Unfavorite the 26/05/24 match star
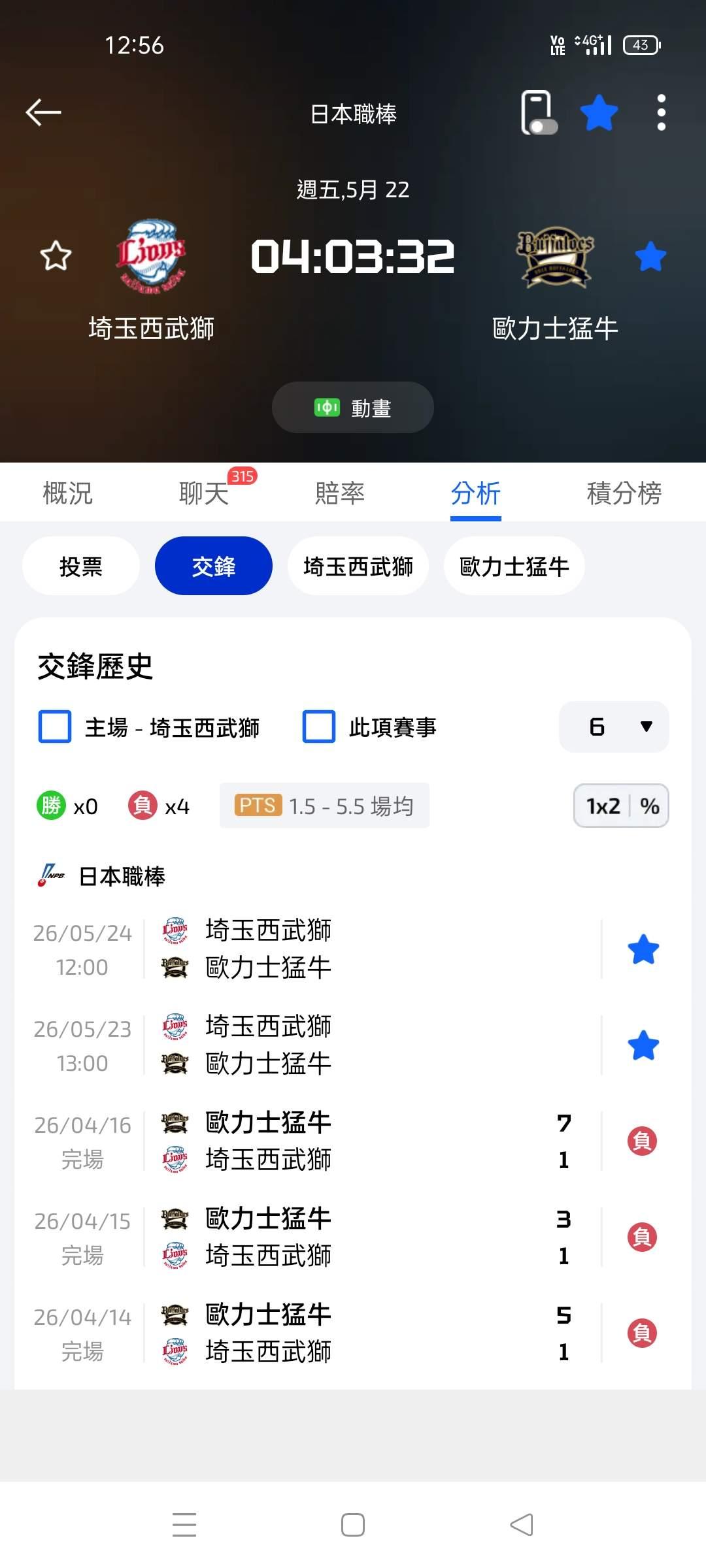Screen dimensions: 706x1568 pyautogui.click(x=643, y=949)
